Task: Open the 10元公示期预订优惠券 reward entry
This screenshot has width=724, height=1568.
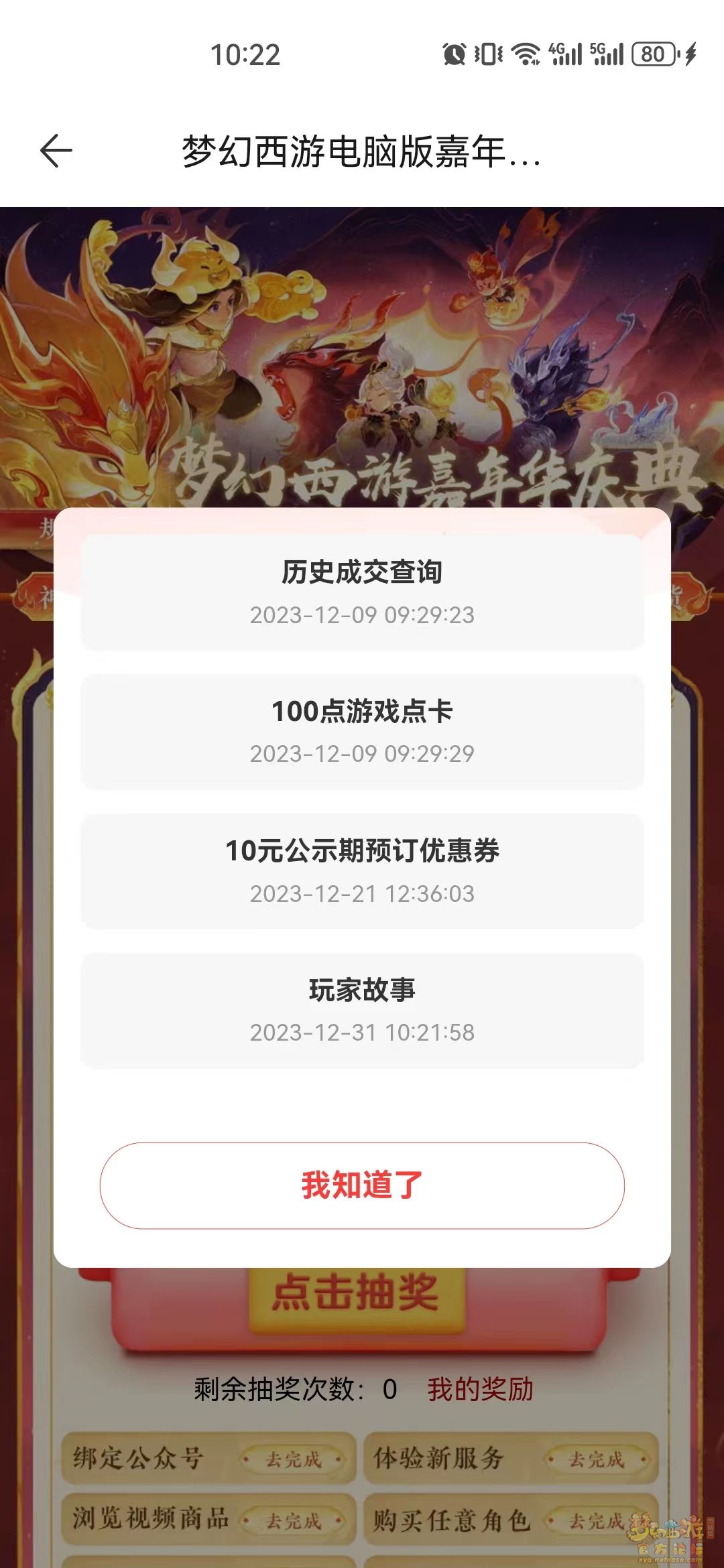Action: [362, 871]
